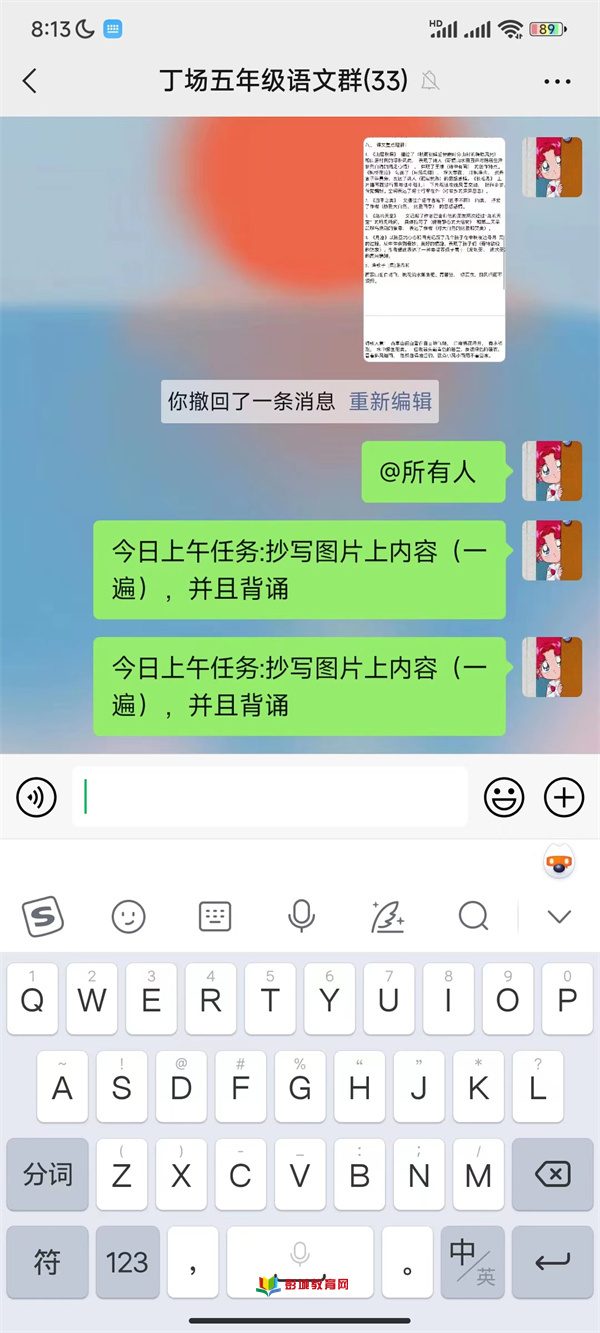Start voice typing from keyboard toolbar
Image resolution: width=600 pixels, height=1333 pixels.
(301, 915)
